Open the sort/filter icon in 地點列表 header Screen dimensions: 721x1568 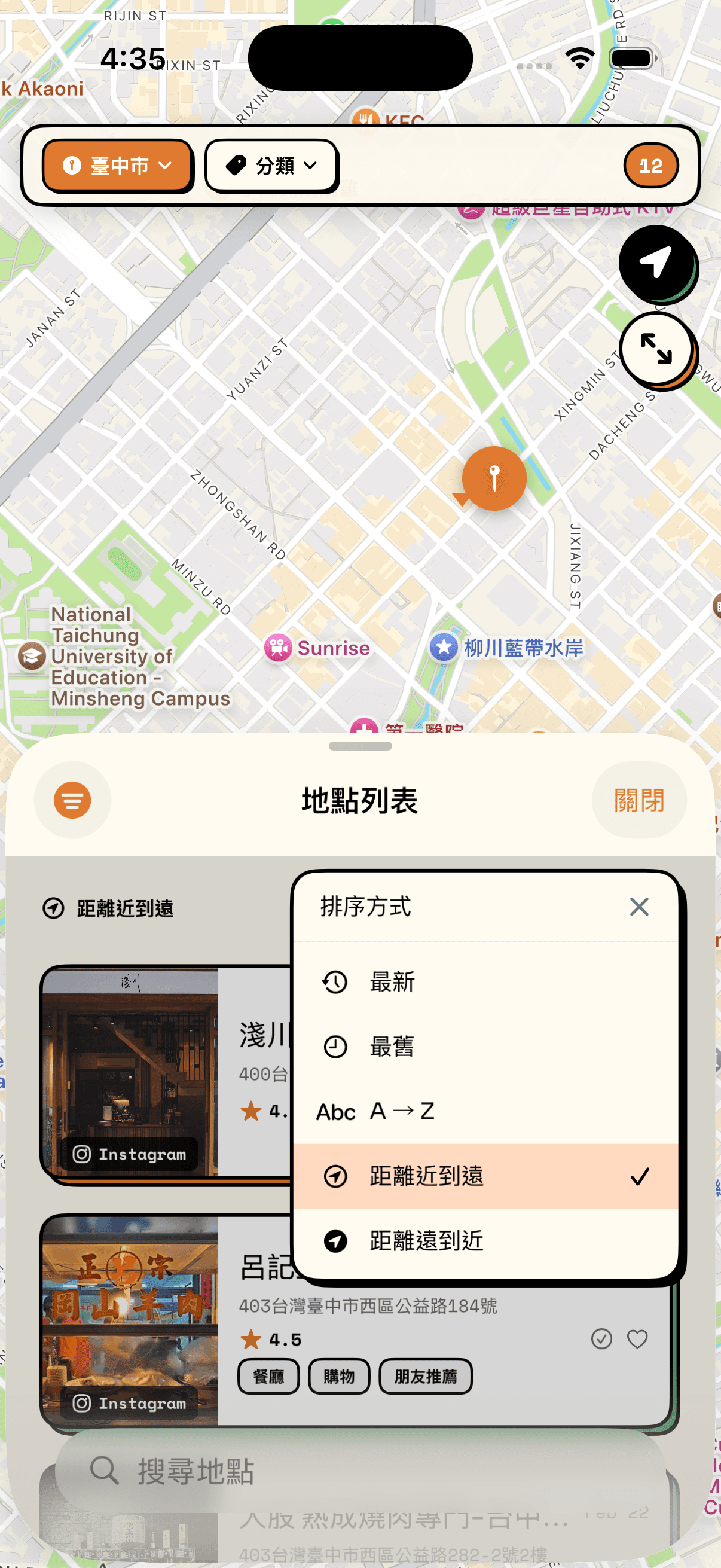(72, 800)
